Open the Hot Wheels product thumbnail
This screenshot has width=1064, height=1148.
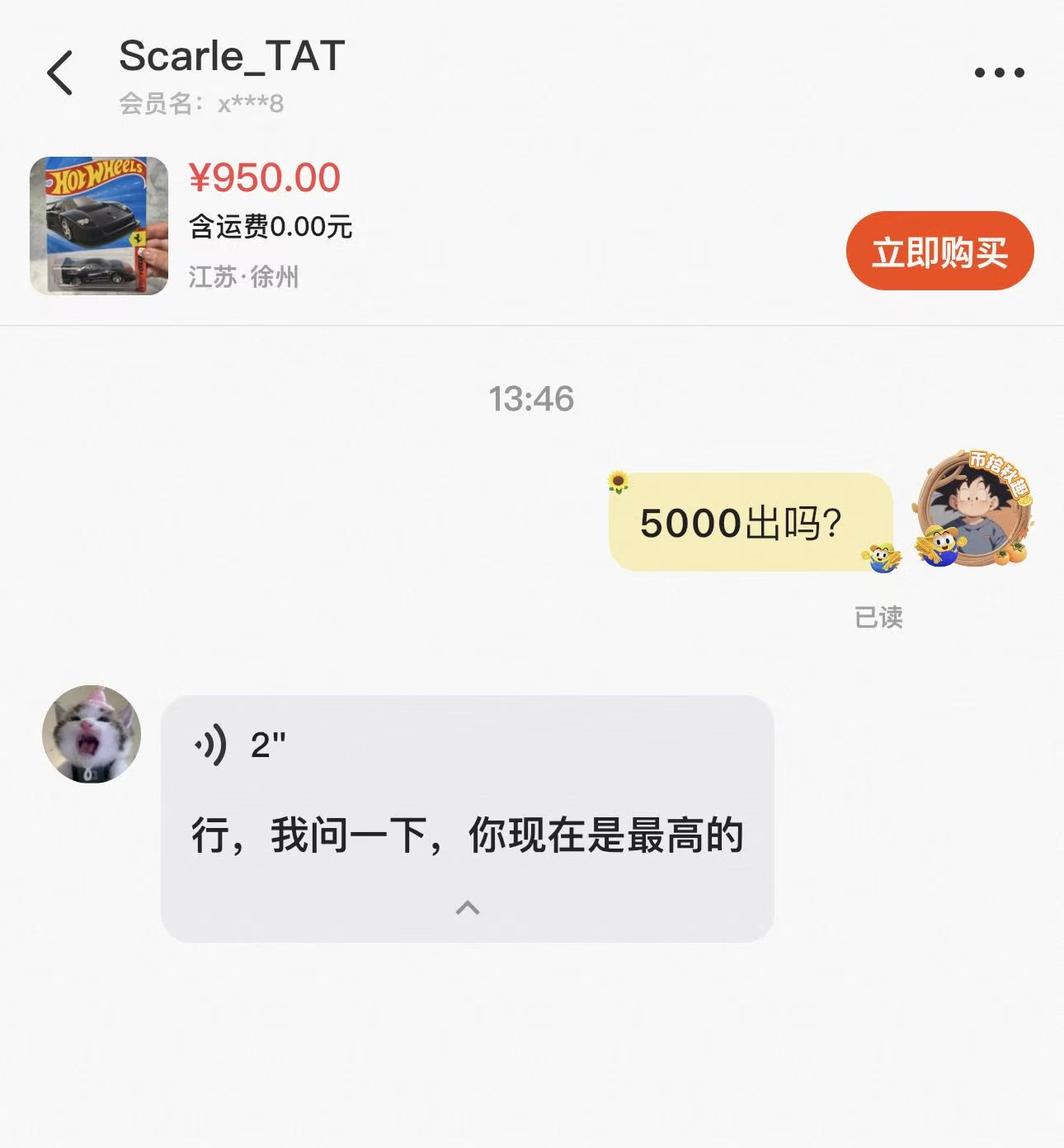99,226
